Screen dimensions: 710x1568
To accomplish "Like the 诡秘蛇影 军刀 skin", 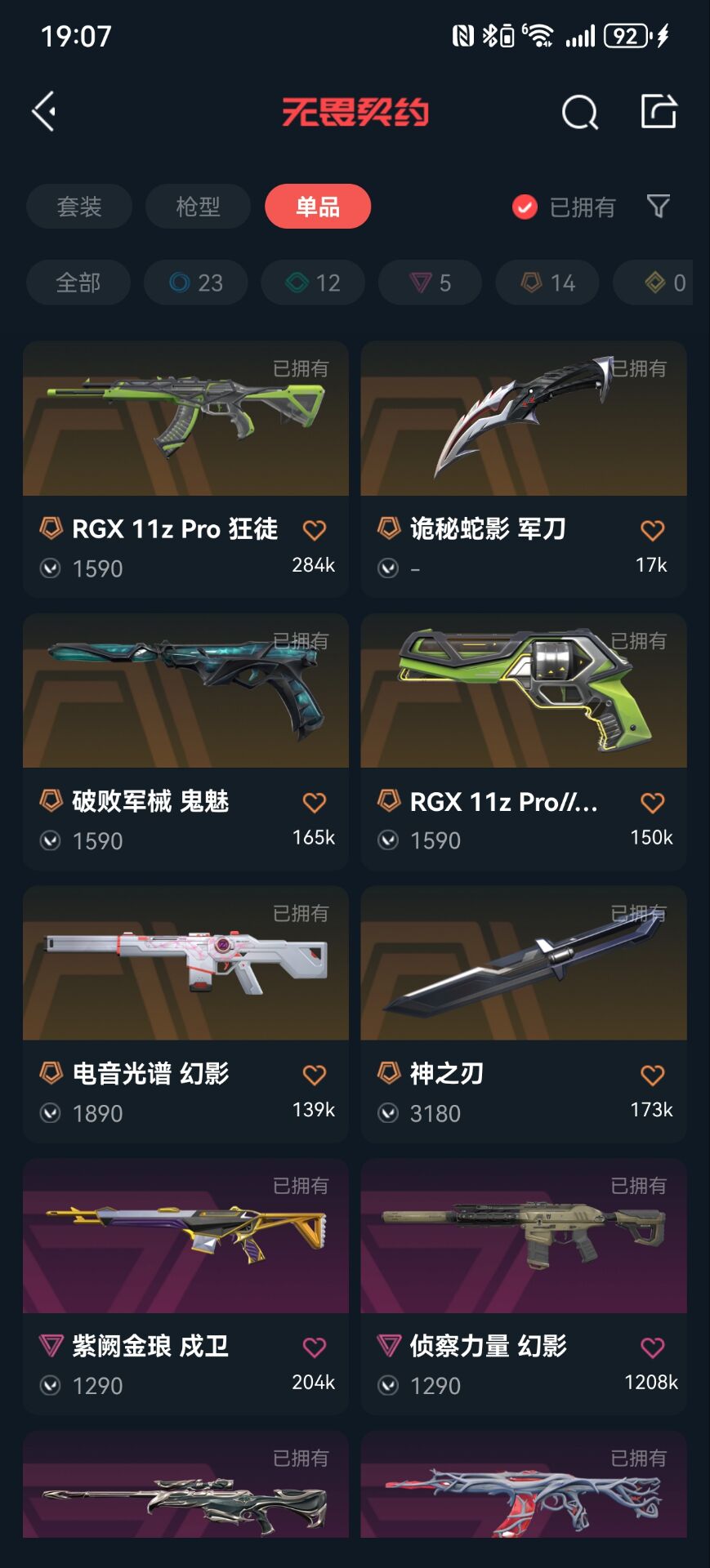I will pos(652,531).
